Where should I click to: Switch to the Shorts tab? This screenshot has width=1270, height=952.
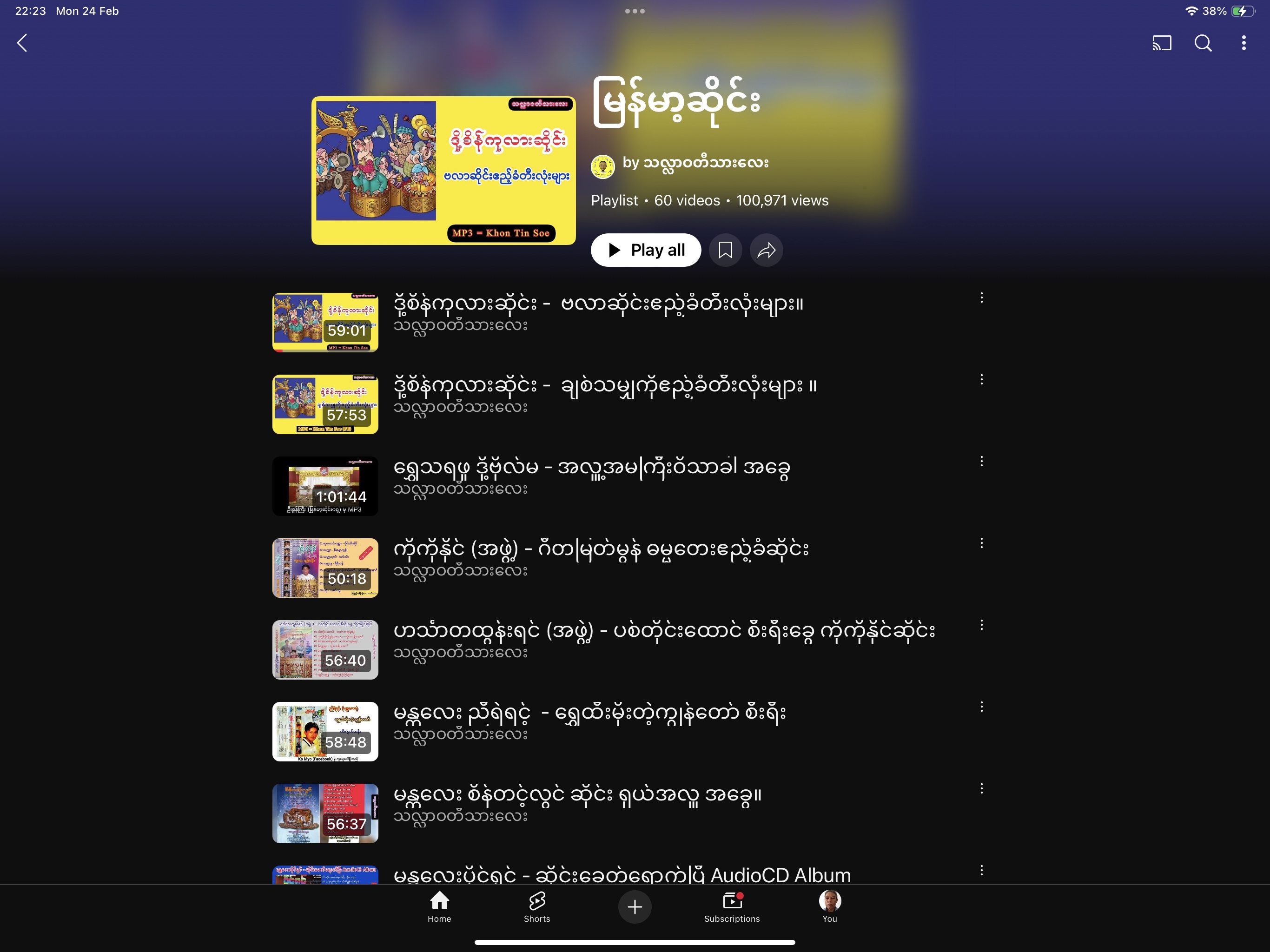(537, 906)
